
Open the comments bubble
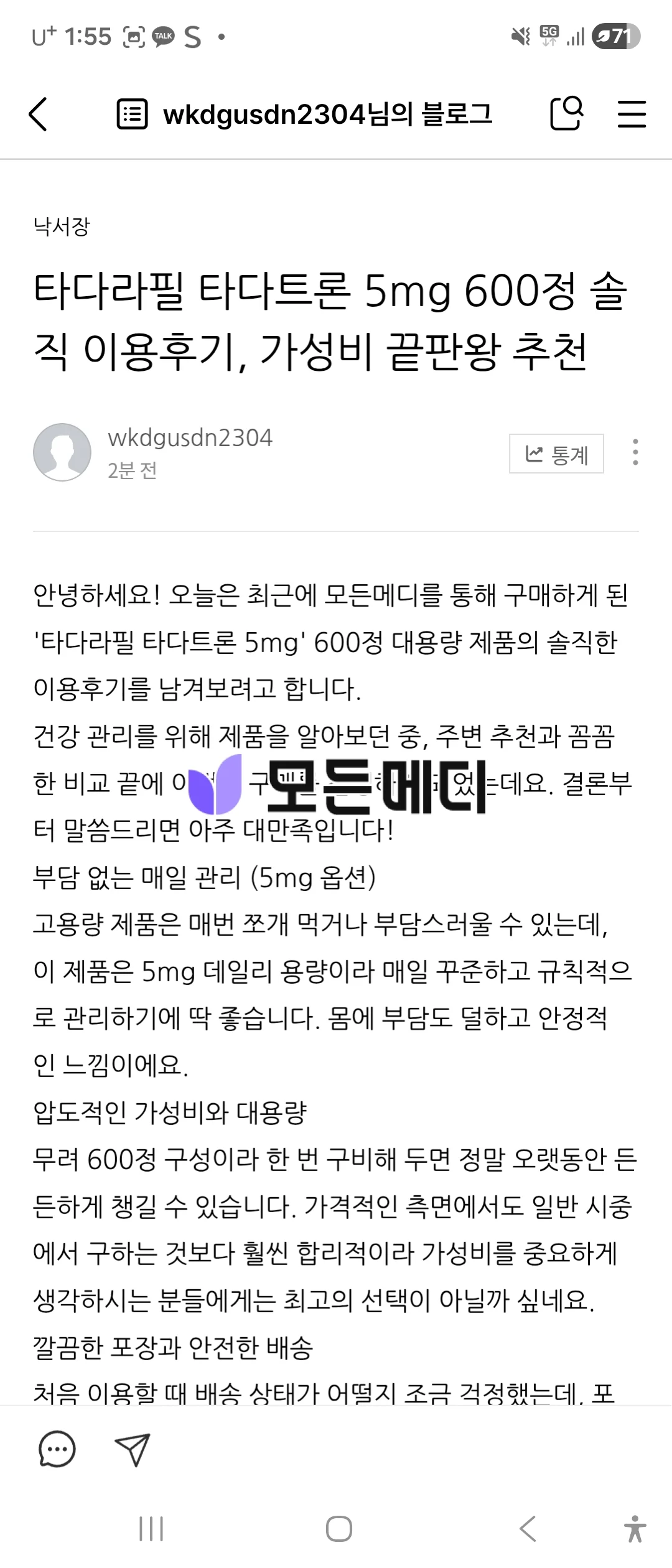click(x=57, y=1449)
